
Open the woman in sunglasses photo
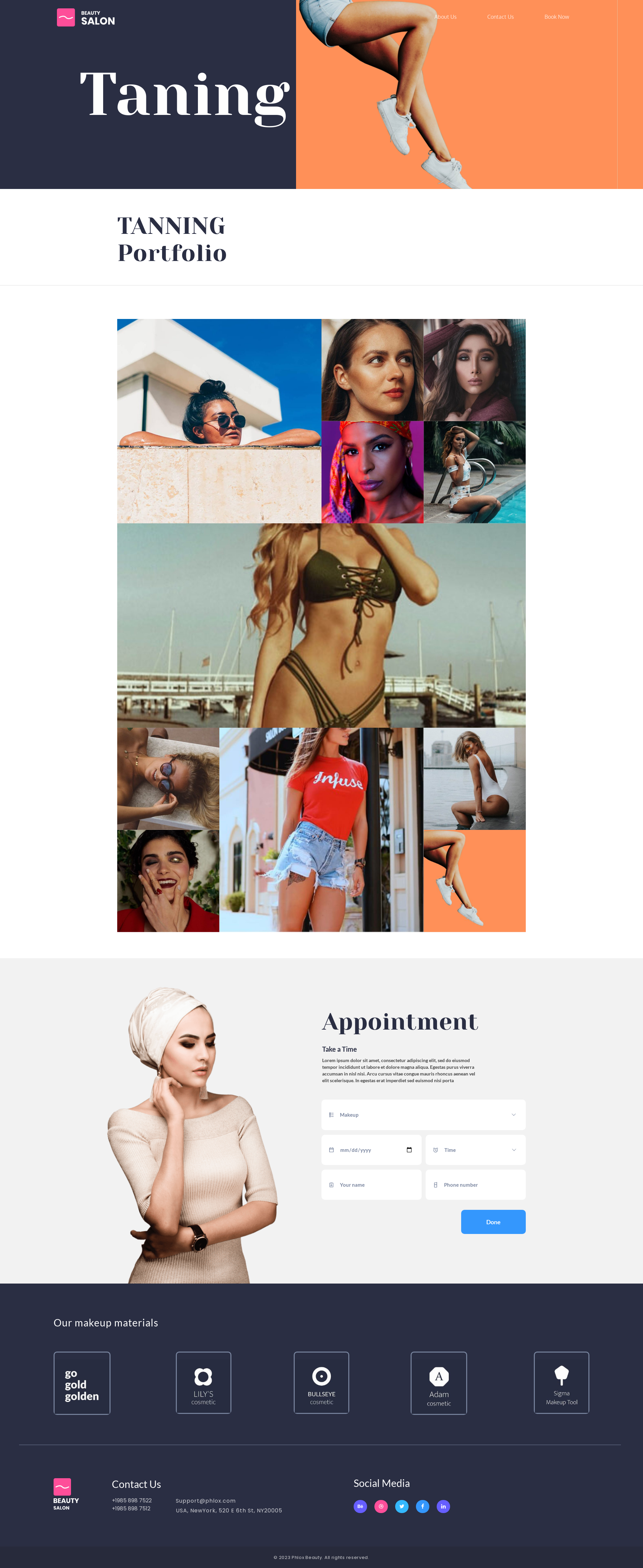click(x=219, y=420)
